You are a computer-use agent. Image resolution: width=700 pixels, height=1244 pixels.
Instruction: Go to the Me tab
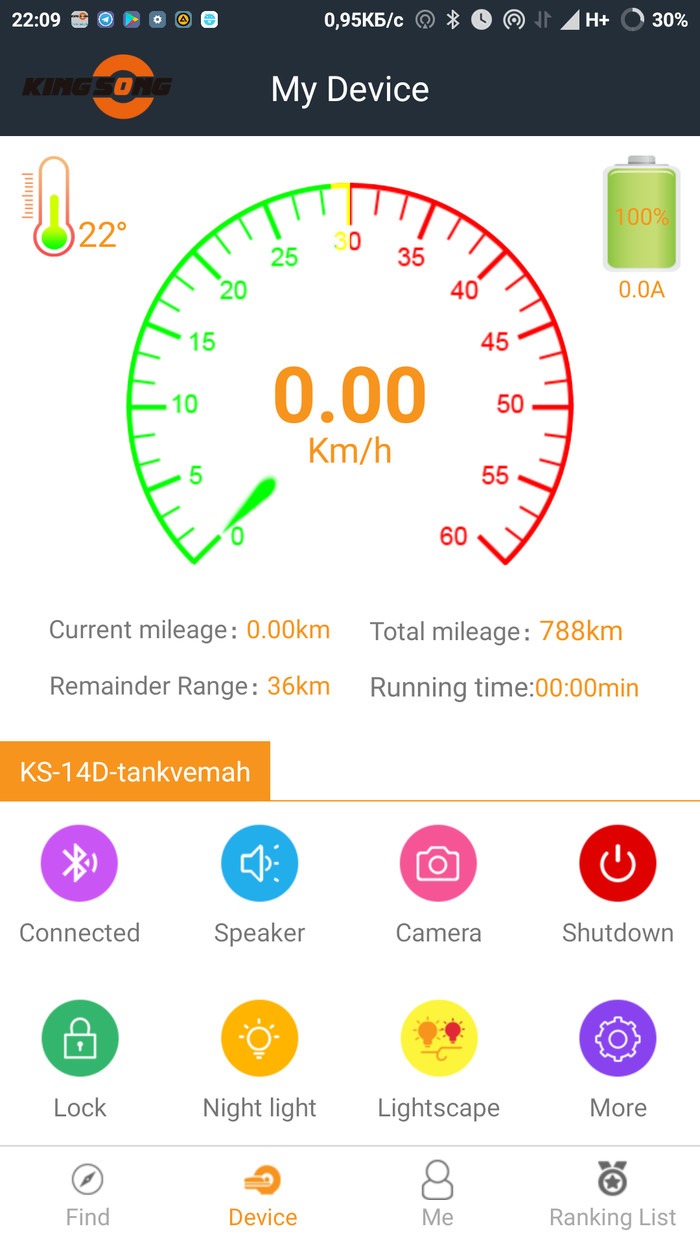(437, 1196)
